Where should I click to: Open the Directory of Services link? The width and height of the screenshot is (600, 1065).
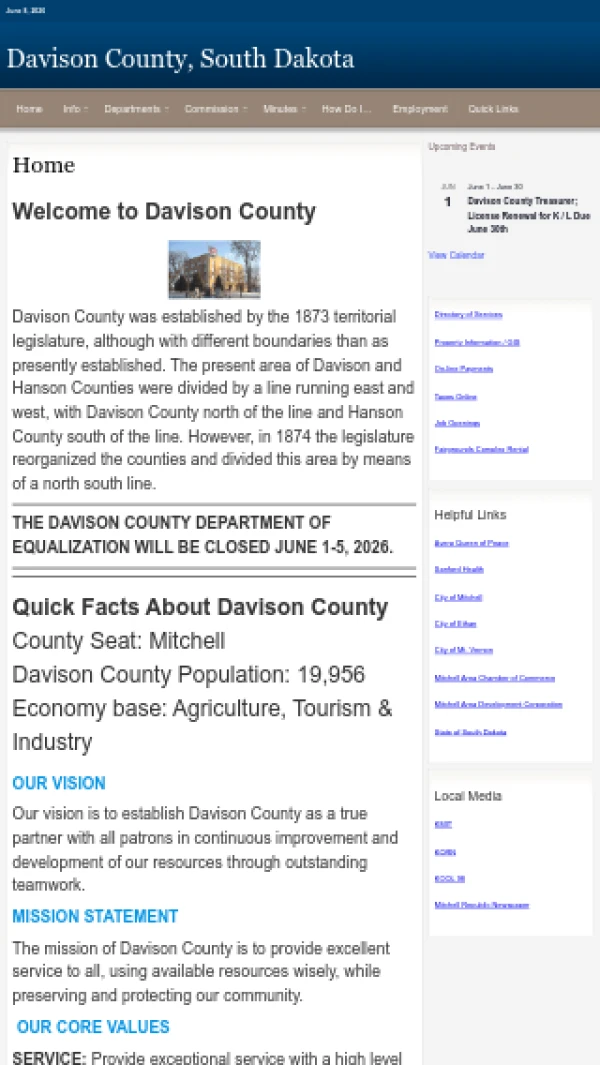pyautogui.click(x=468, y=314)
